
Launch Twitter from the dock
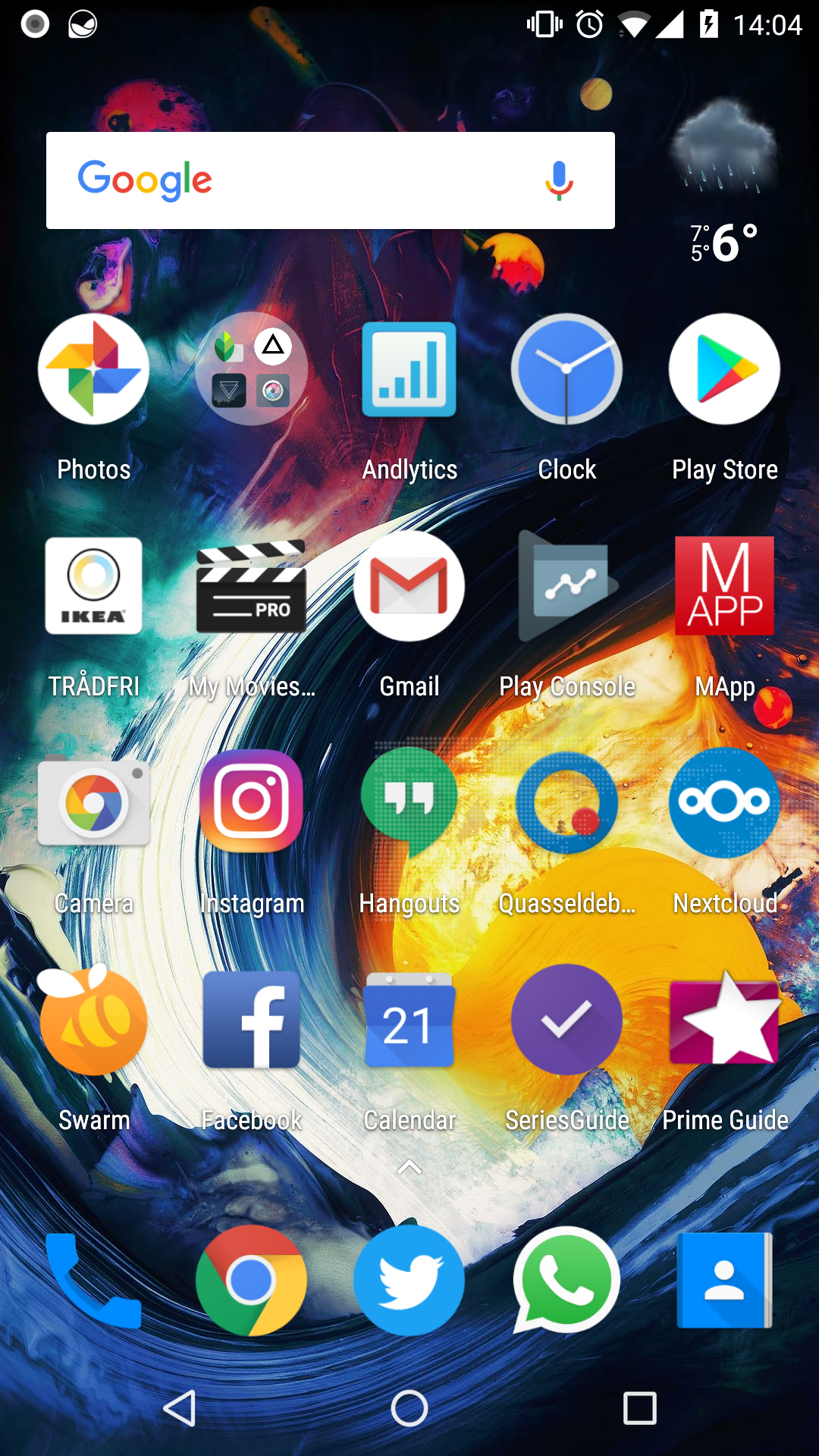coord(409,1279)
